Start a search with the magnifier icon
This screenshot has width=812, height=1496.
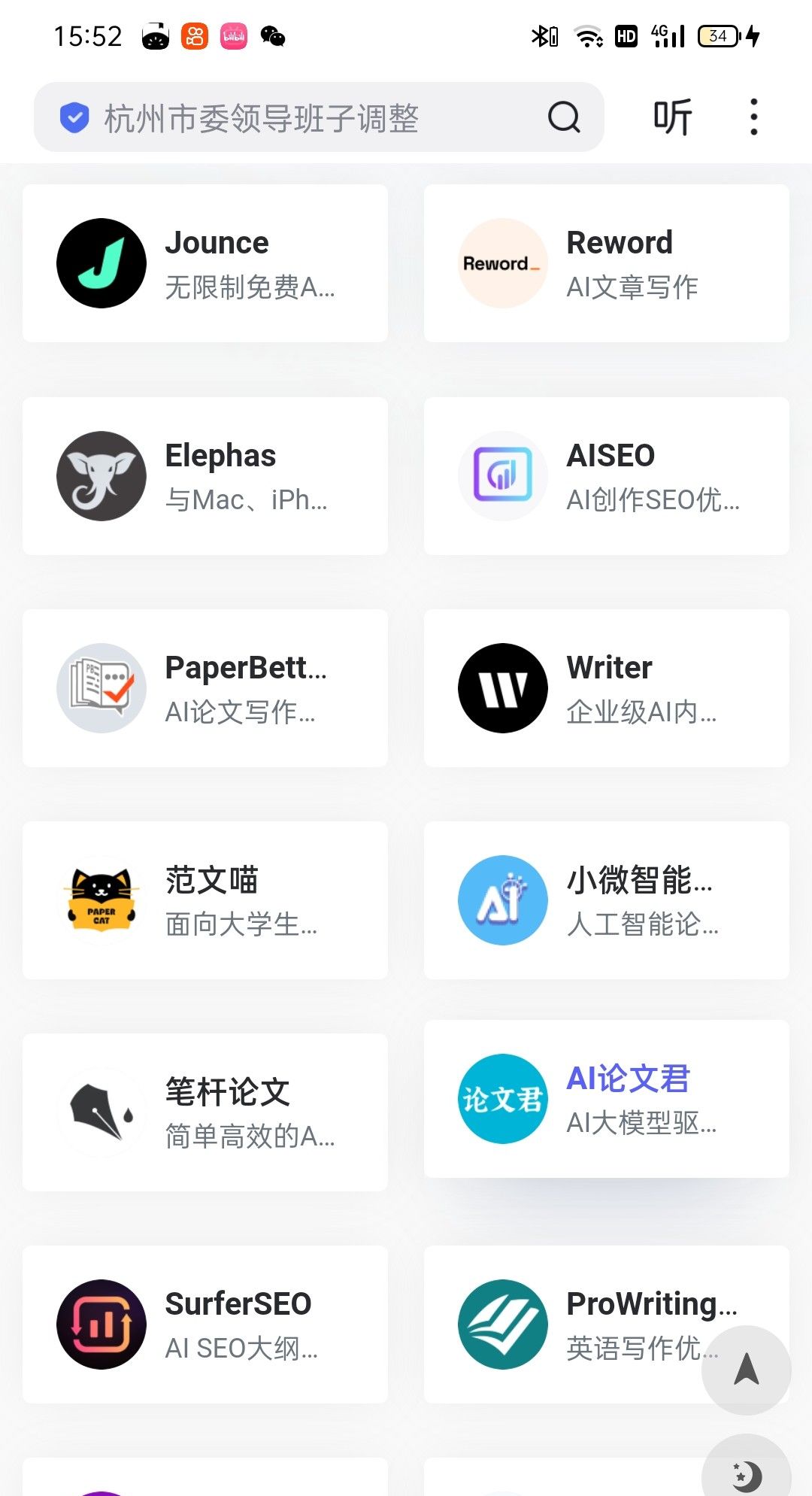(x=562, y=117)
